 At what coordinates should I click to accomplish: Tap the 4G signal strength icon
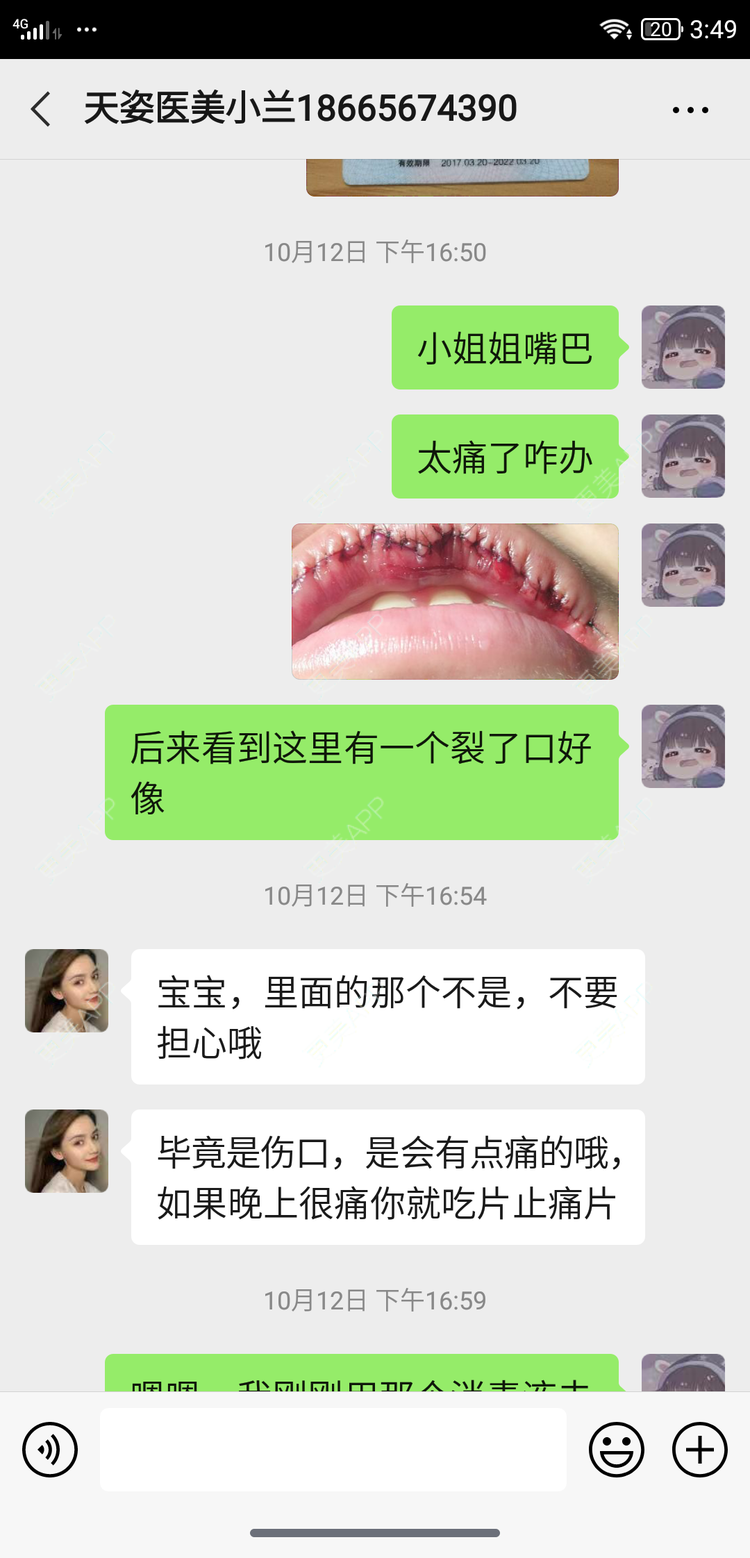[x=35, y=27]
